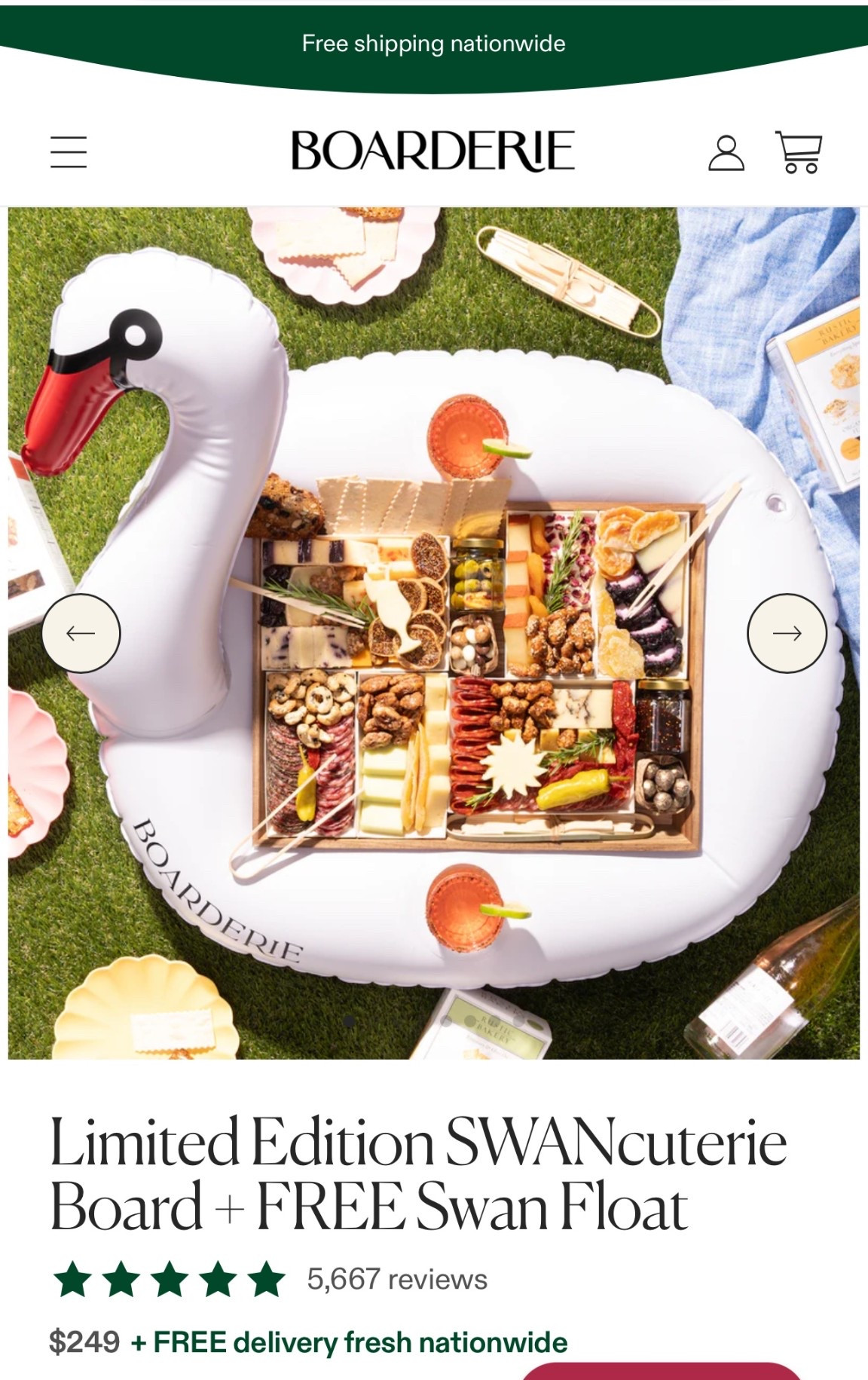Open the shopping cart
Viewport: 868px width, 1380px height.
coord(799,152)
